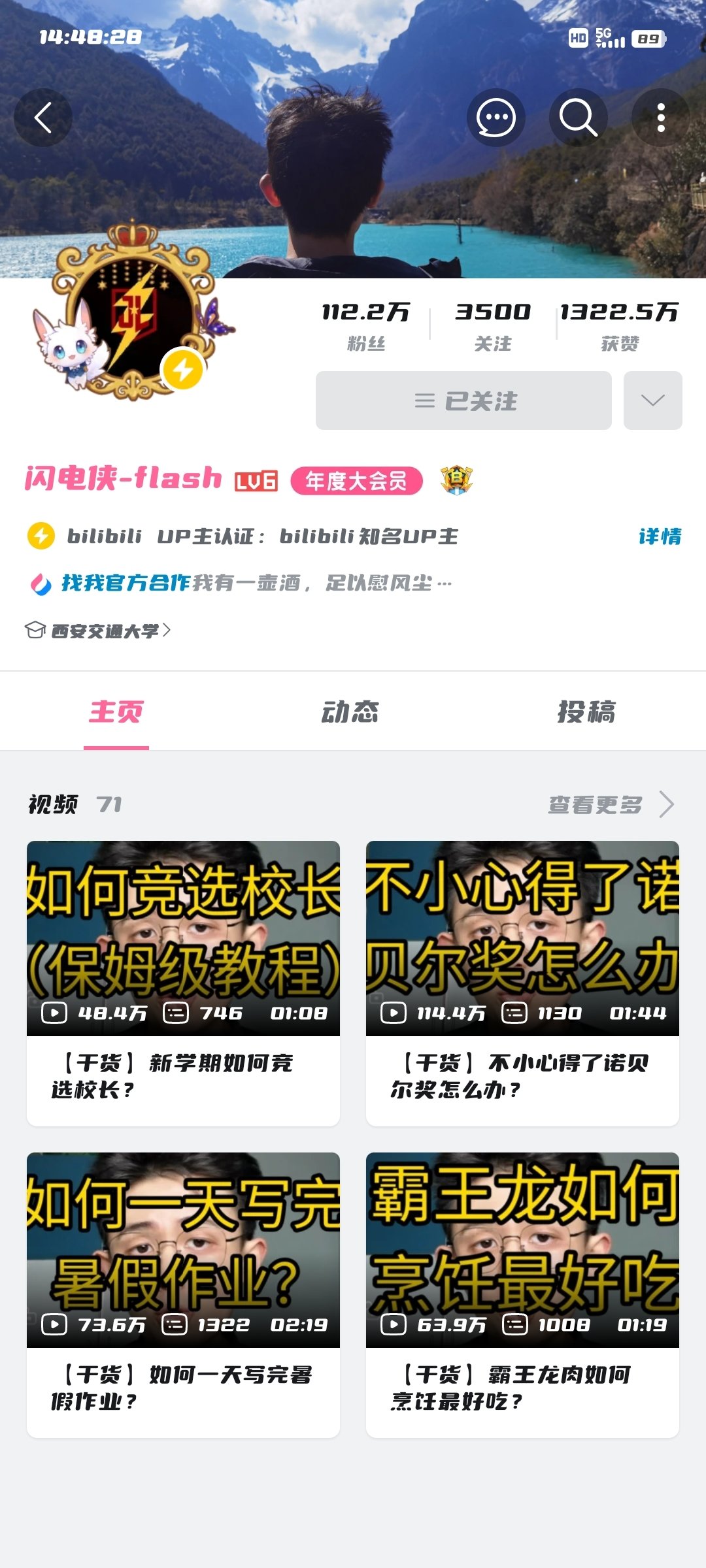Expand the dropdown beside 已关注
The width and height of the screenshot is (706, 1568).
click(652, 400)
